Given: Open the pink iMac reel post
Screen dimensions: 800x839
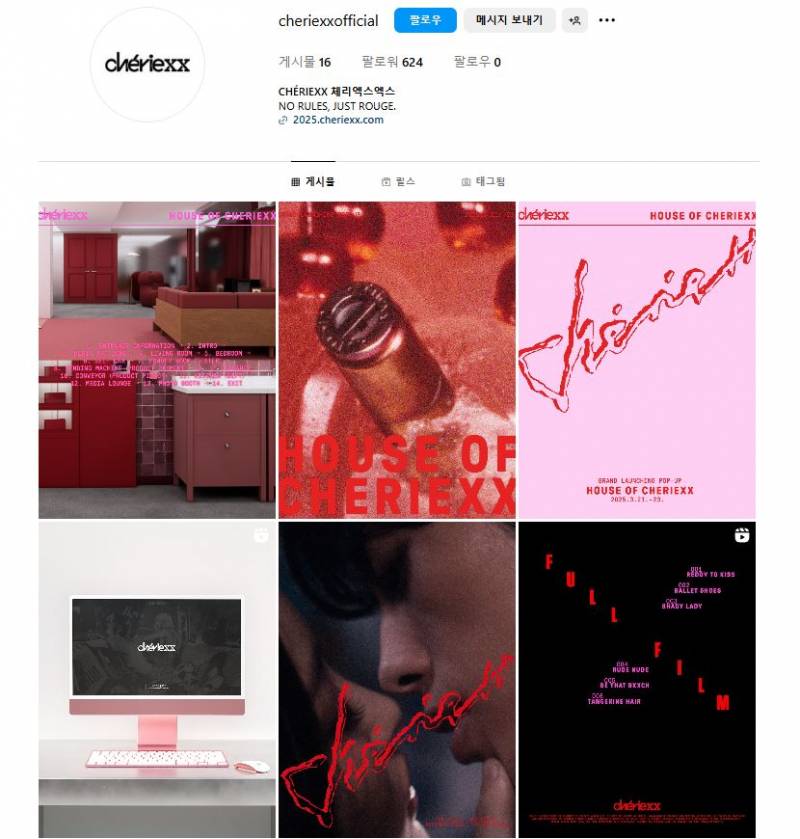Looking at the screenshot, I should [x=157, y=680].
